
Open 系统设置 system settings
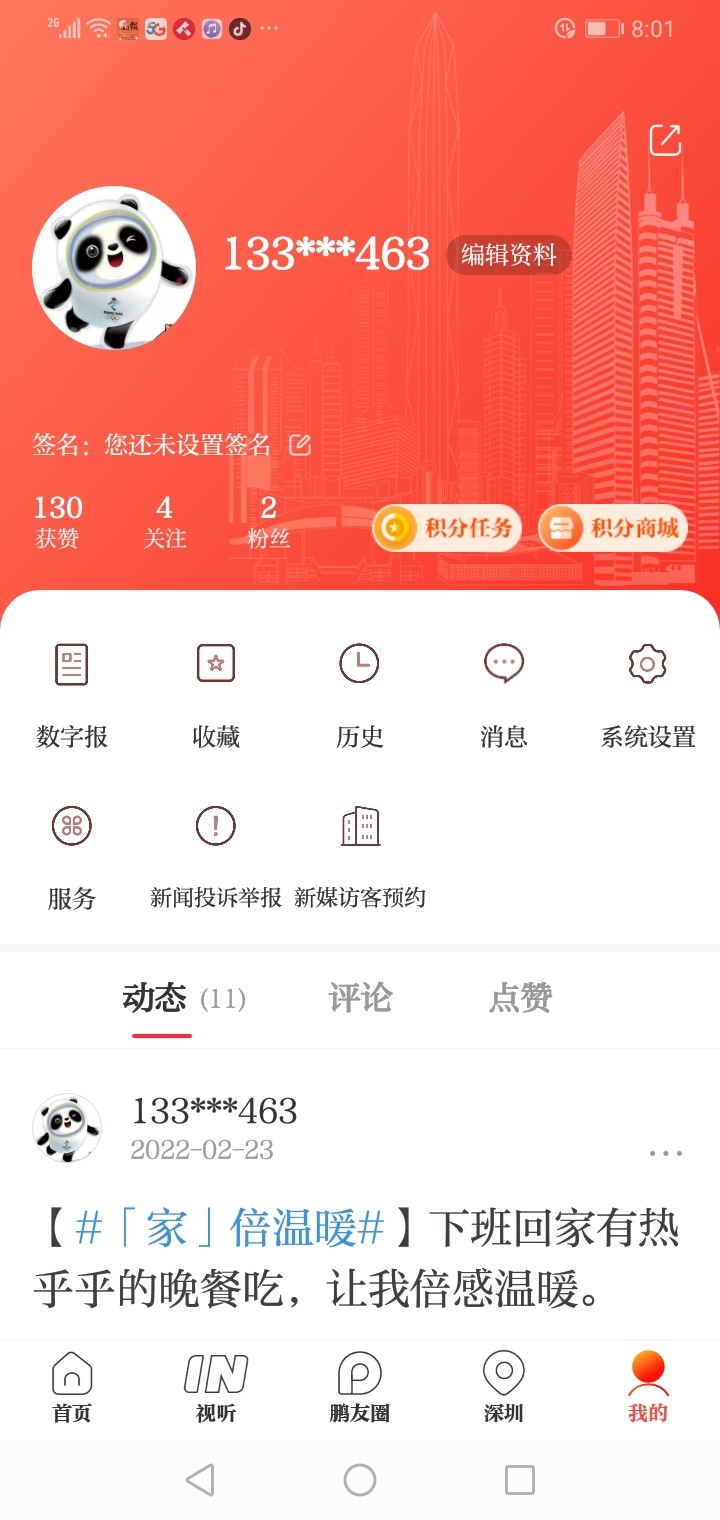pyautogui.click(x=648, y=690)
